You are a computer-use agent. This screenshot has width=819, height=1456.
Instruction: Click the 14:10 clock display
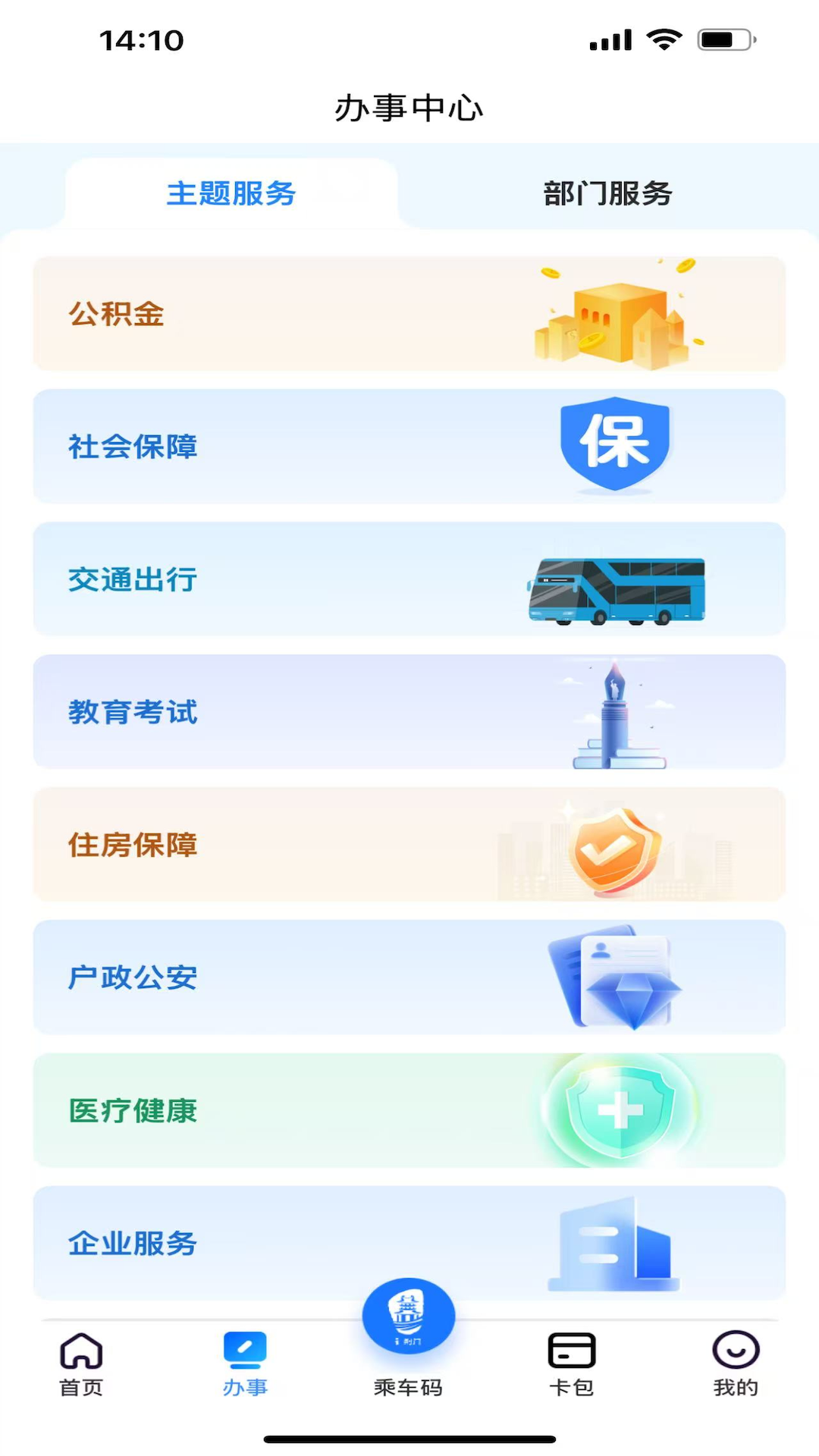pos(140,40)
